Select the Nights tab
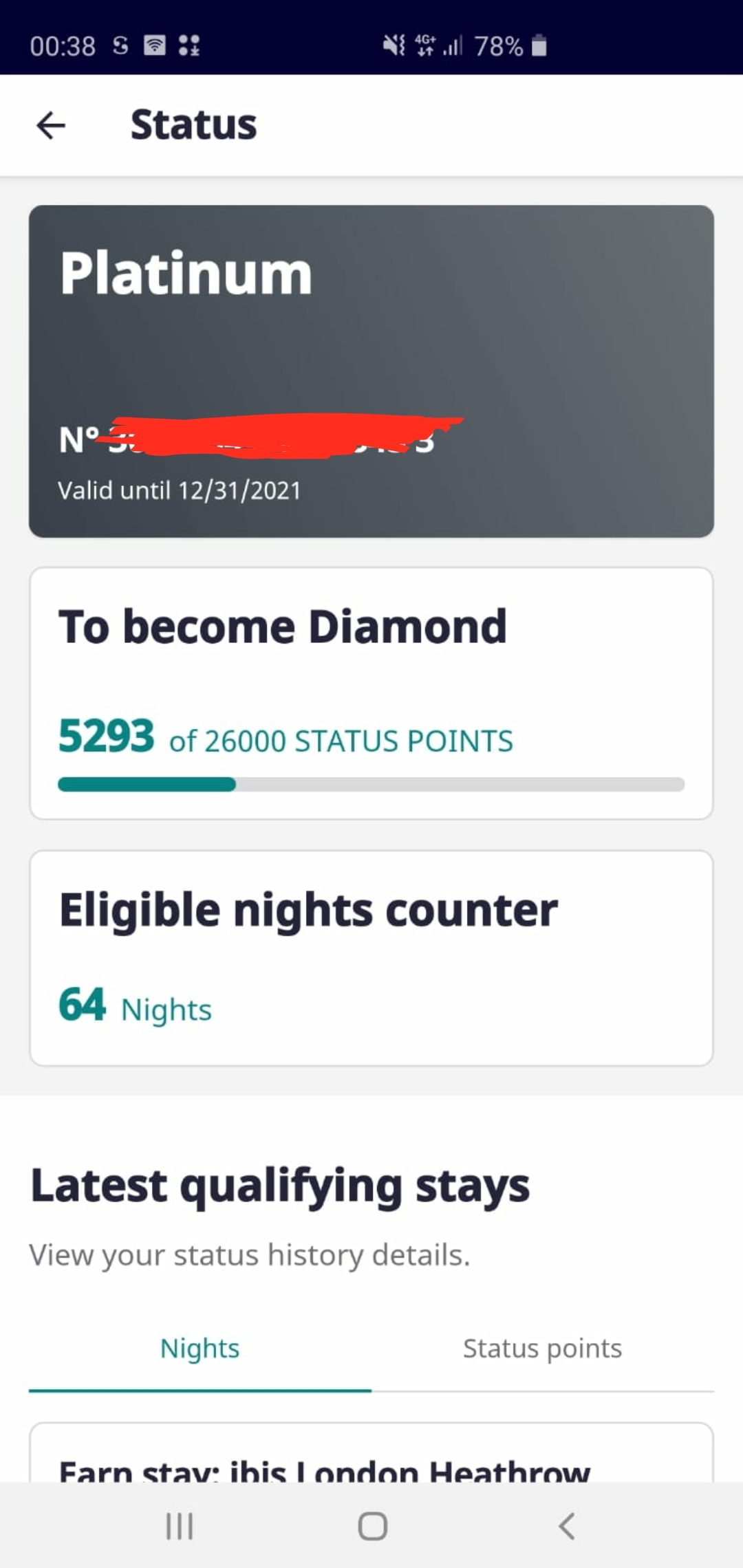This screenshot has width=743, height=1568. point(200,1349)
